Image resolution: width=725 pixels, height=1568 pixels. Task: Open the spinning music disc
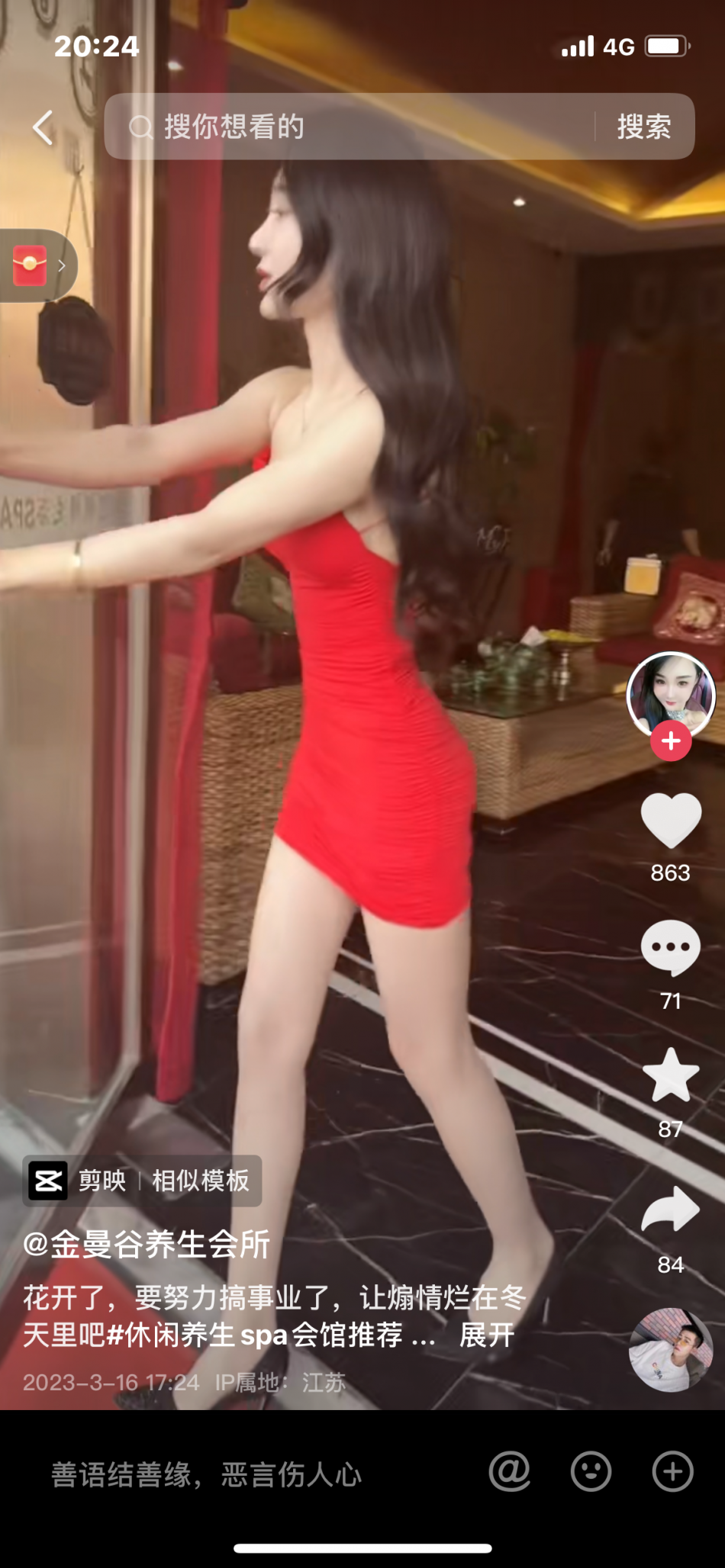tap(671, 1350)
